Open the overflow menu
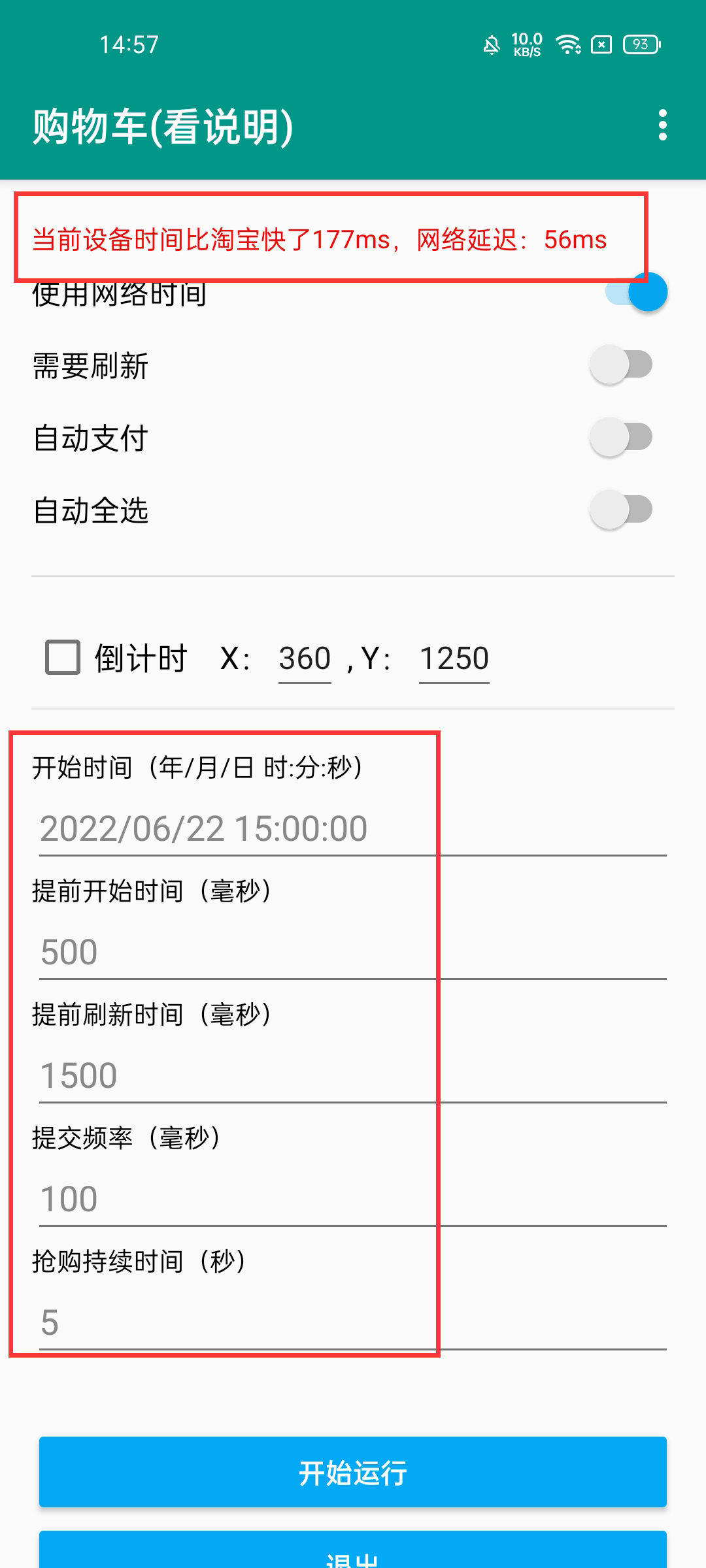The height and width of the screenshot is (1568, 706). (662, 125)
